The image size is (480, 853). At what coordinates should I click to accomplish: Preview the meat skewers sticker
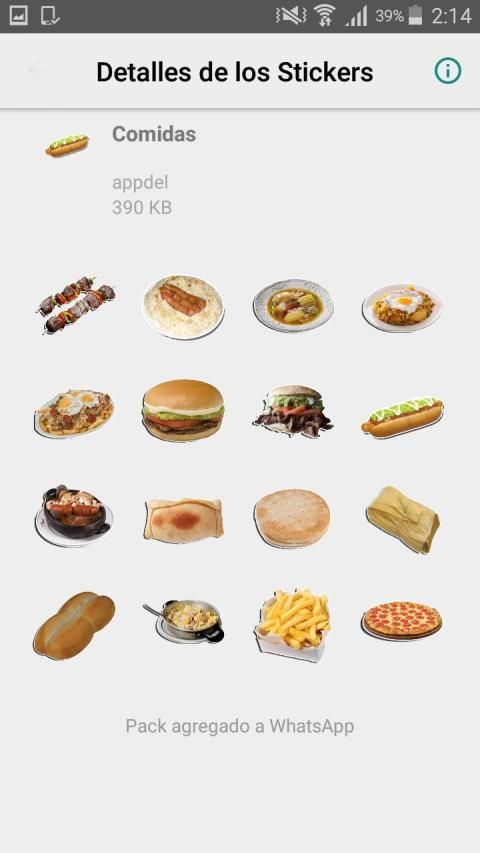(x=75, y=304)
